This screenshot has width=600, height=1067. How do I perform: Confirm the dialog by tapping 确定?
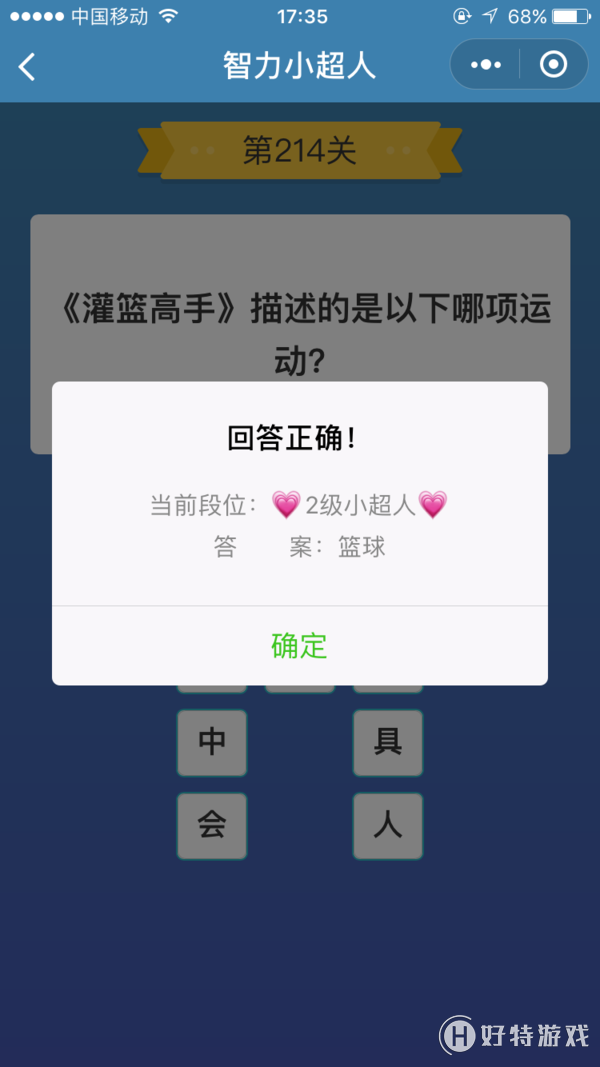(299, 646)
